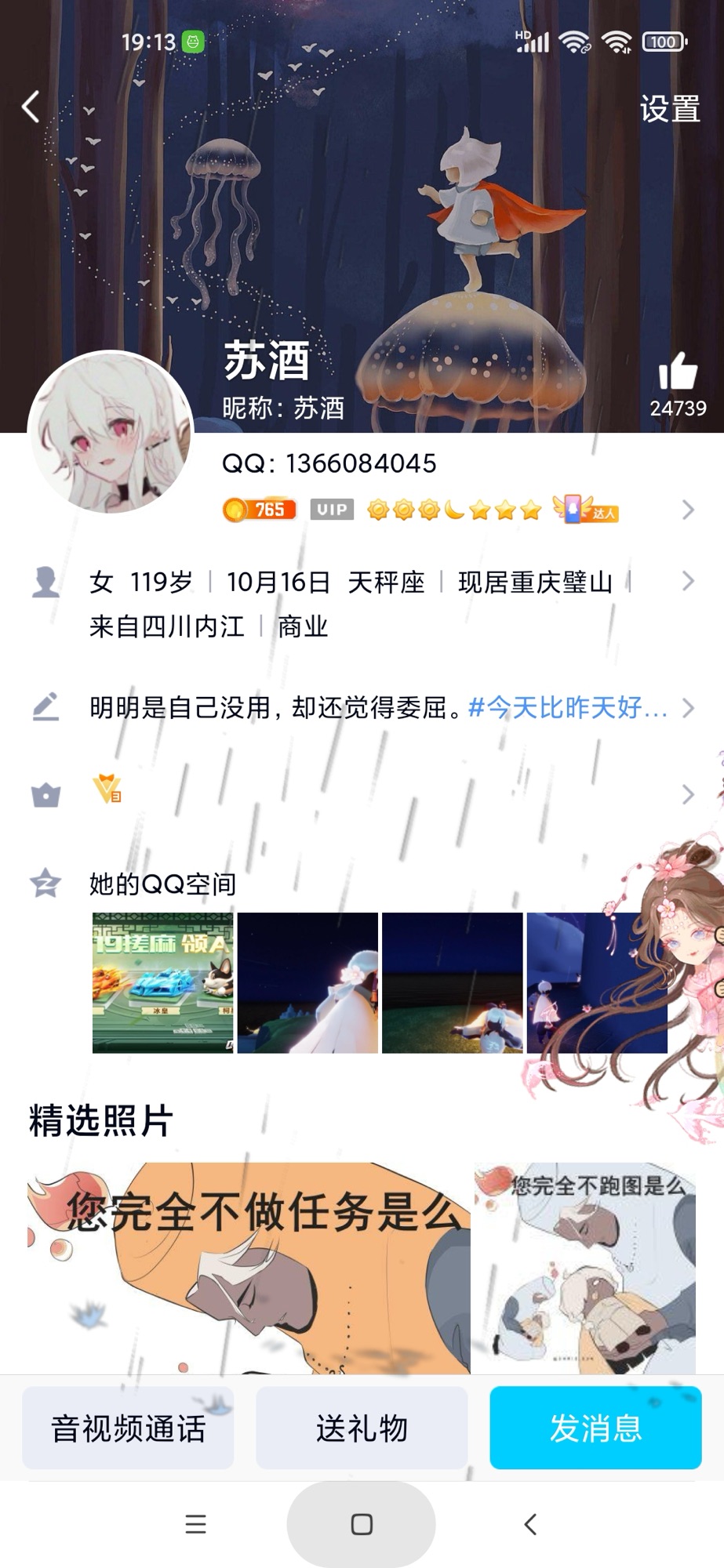Open the QQ空间 photo of the white-caped character
Viewport: 724px width, 1568px height.
click(307, 982)
